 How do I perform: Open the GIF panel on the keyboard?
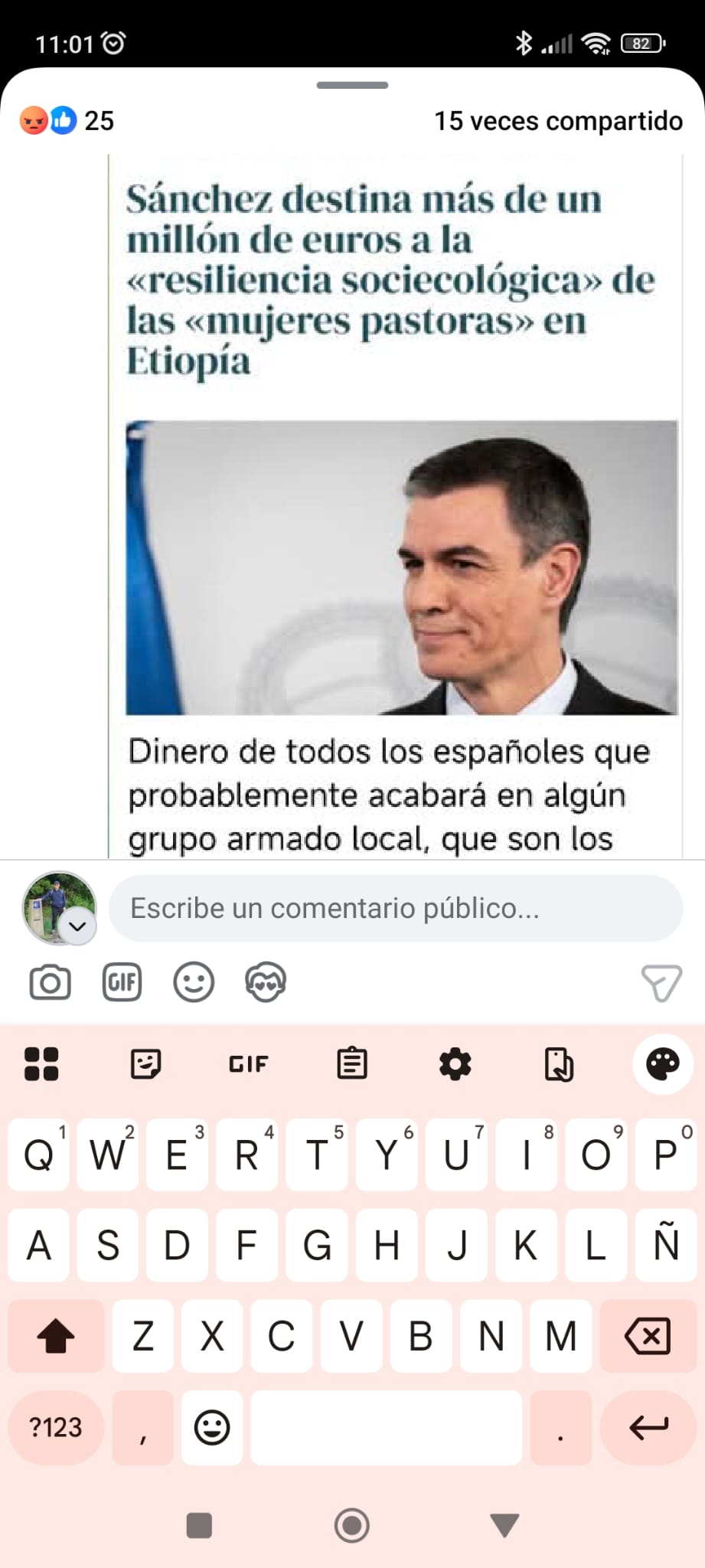(x=247, y=1063)
